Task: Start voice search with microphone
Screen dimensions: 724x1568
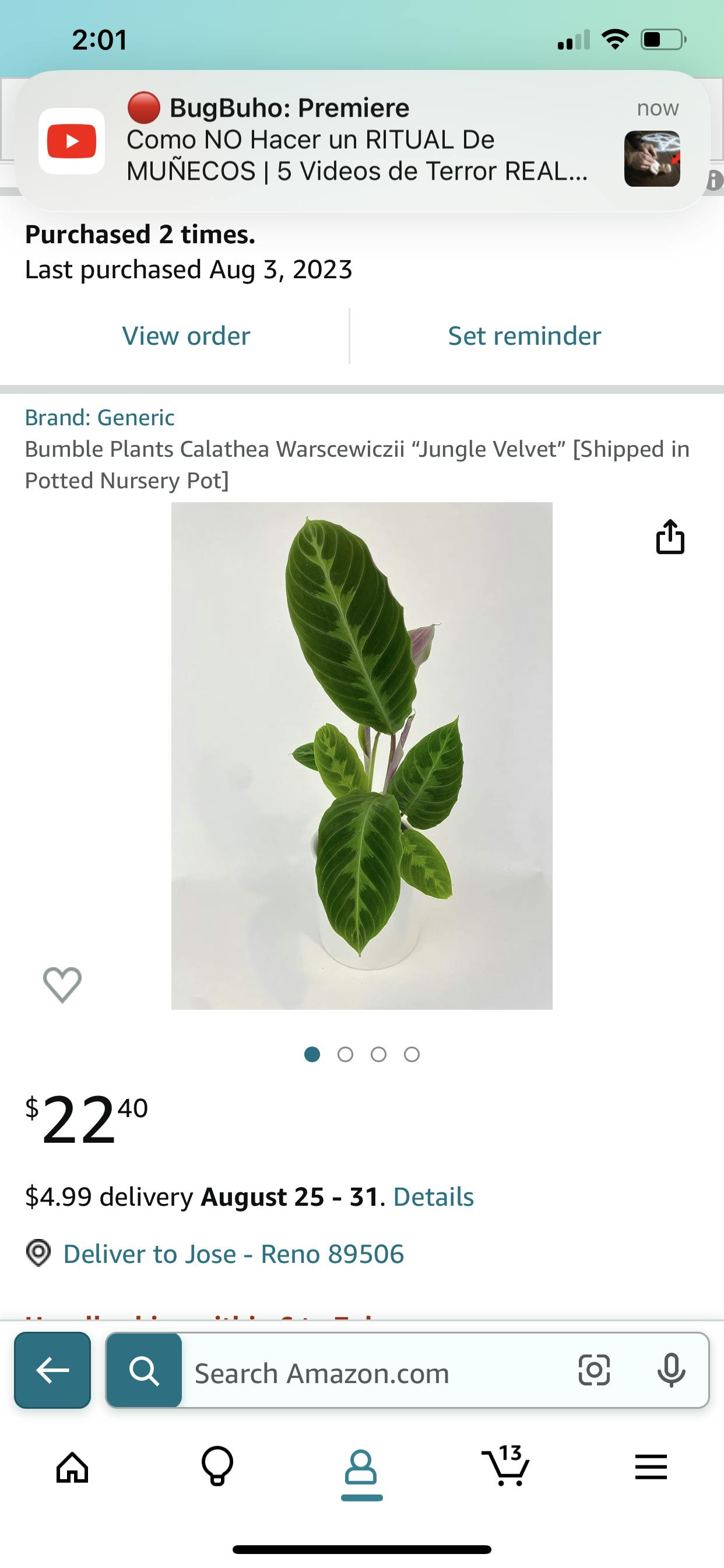Action: (x=671, y=1370)
